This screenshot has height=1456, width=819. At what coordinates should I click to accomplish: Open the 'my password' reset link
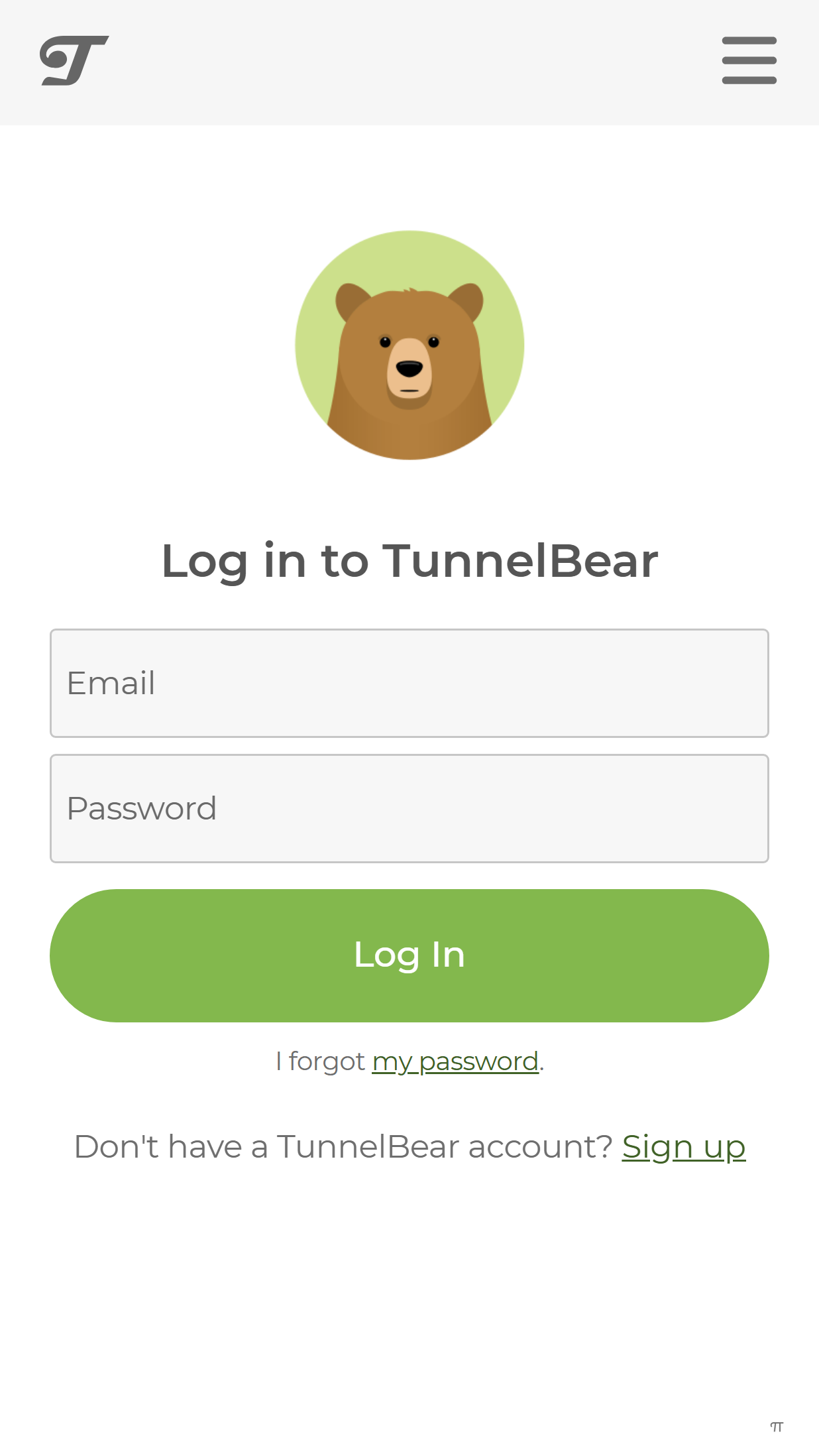tap(455, 1062)
